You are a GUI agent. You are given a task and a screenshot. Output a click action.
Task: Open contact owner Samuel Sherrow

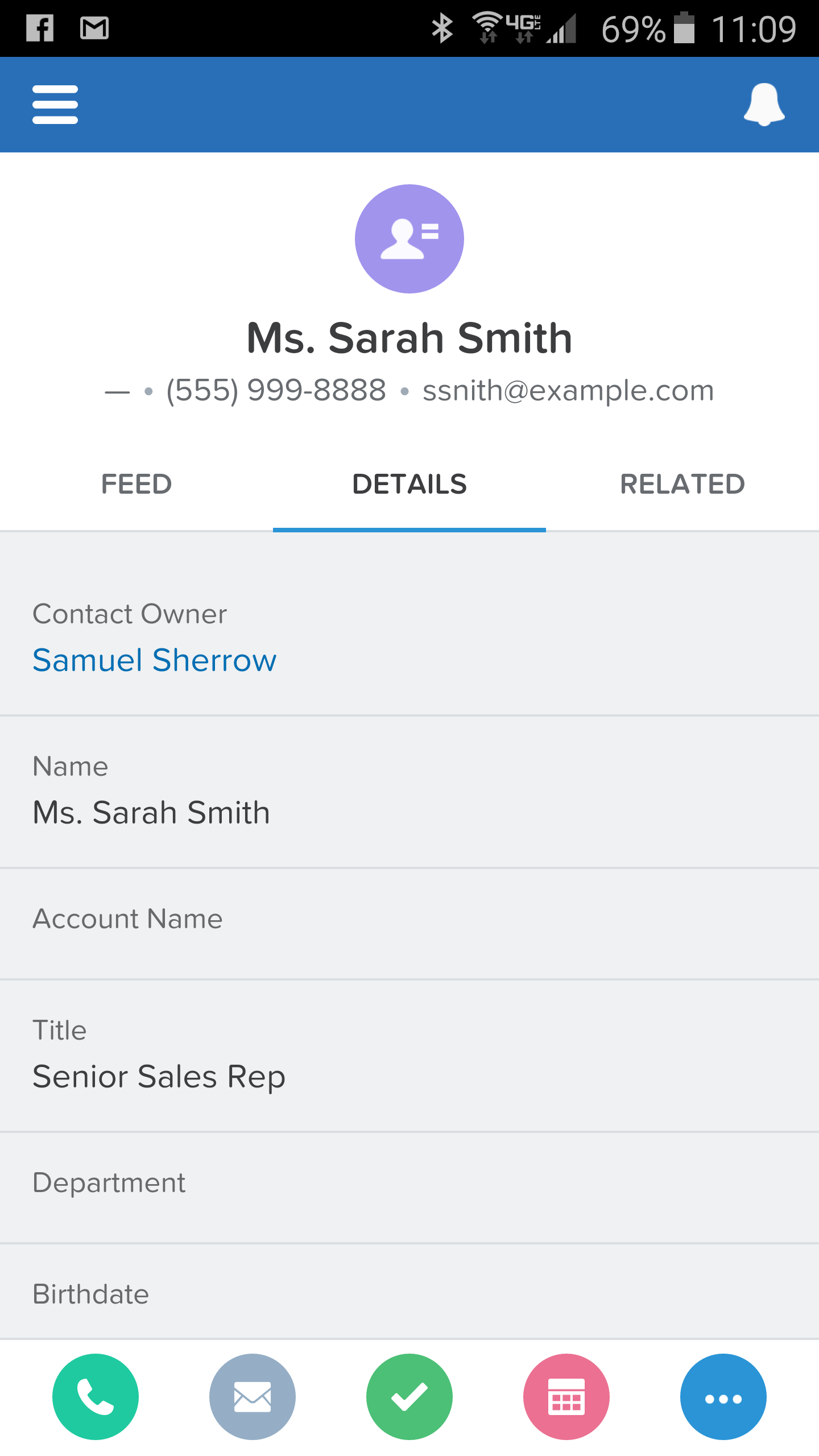(x=155, y=660)
